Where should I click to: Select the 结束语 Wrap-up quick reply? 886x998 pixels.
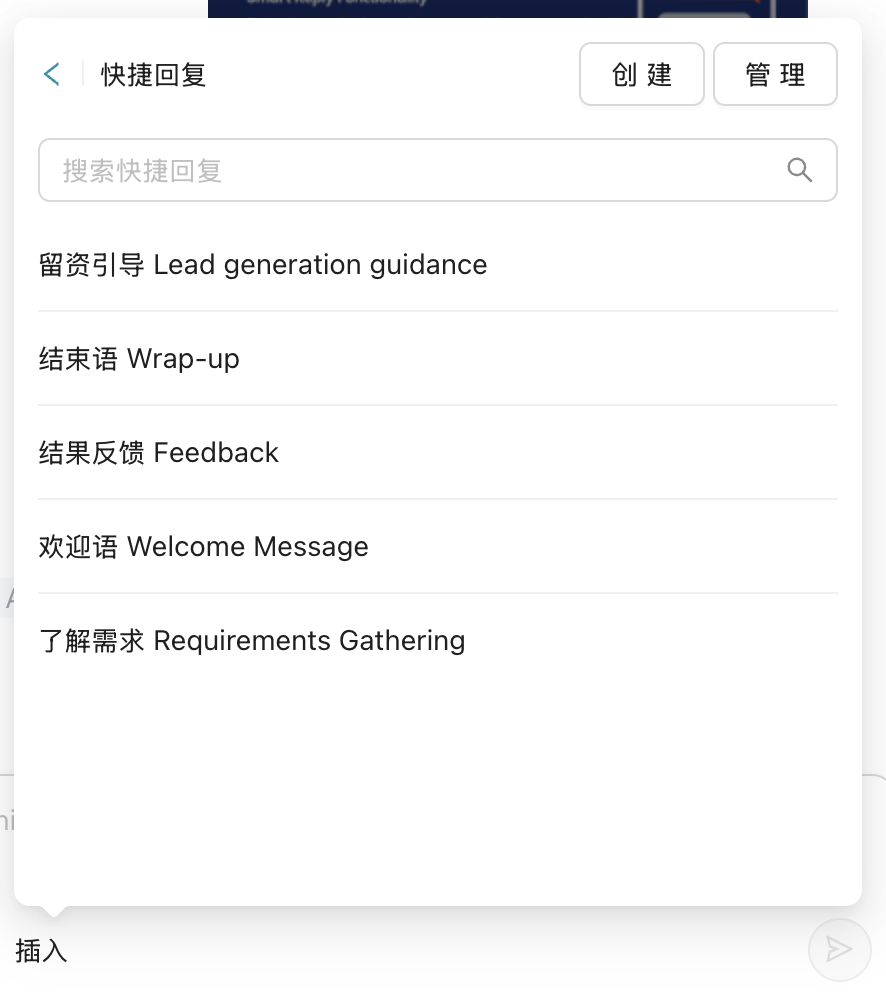(x=139, y=358)
